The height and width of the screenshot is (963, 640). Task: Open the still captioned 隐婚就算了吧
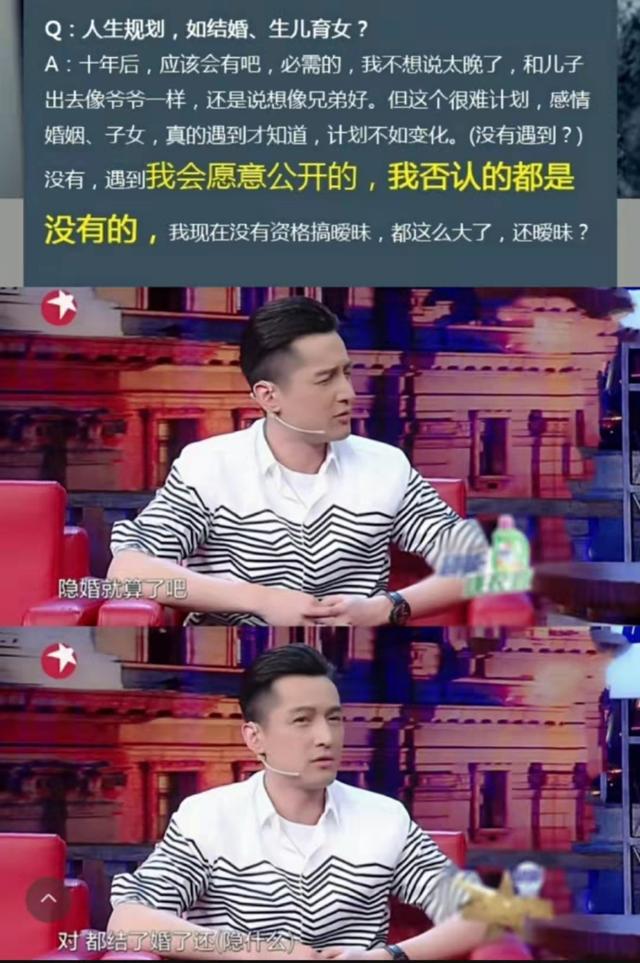[x=320, y=456]
